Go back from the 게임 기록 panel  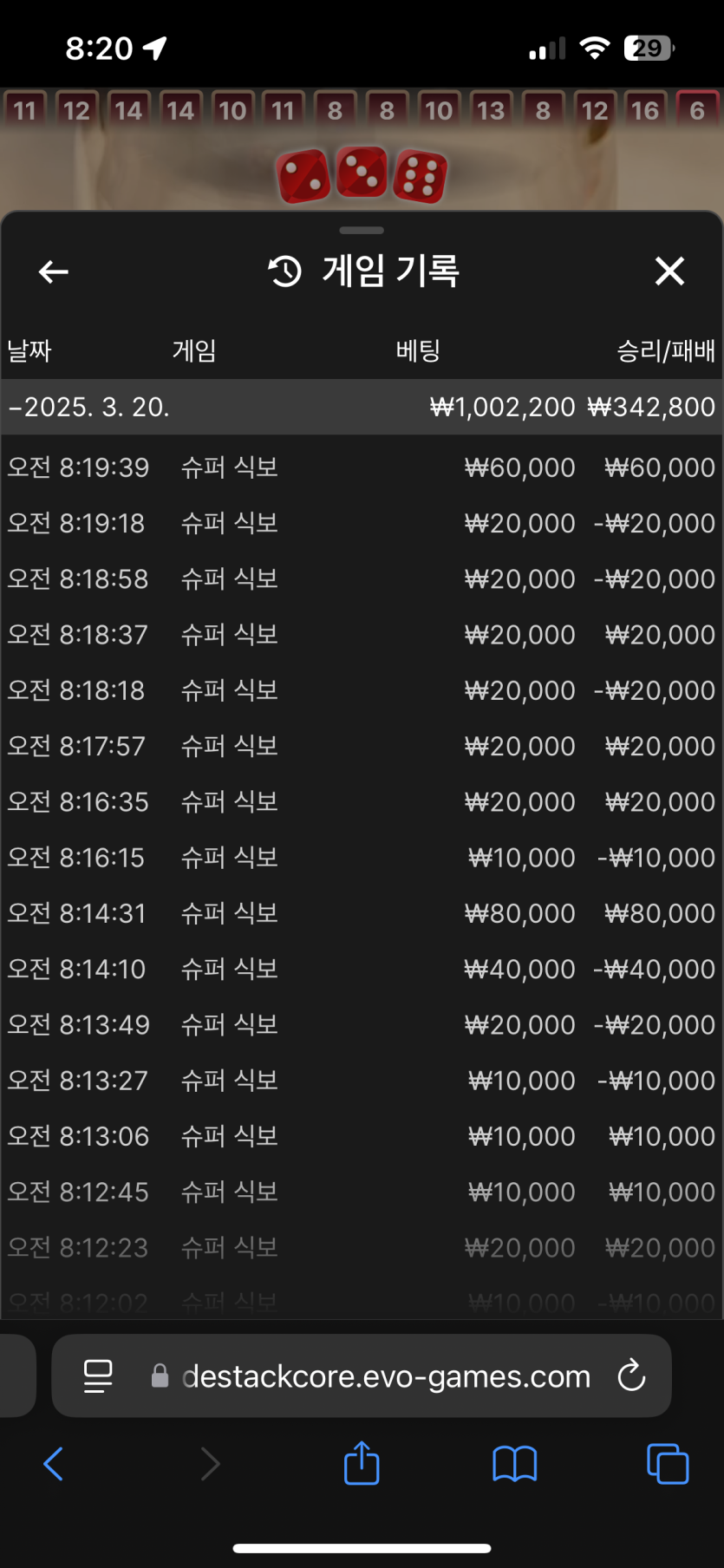point(54,272)
